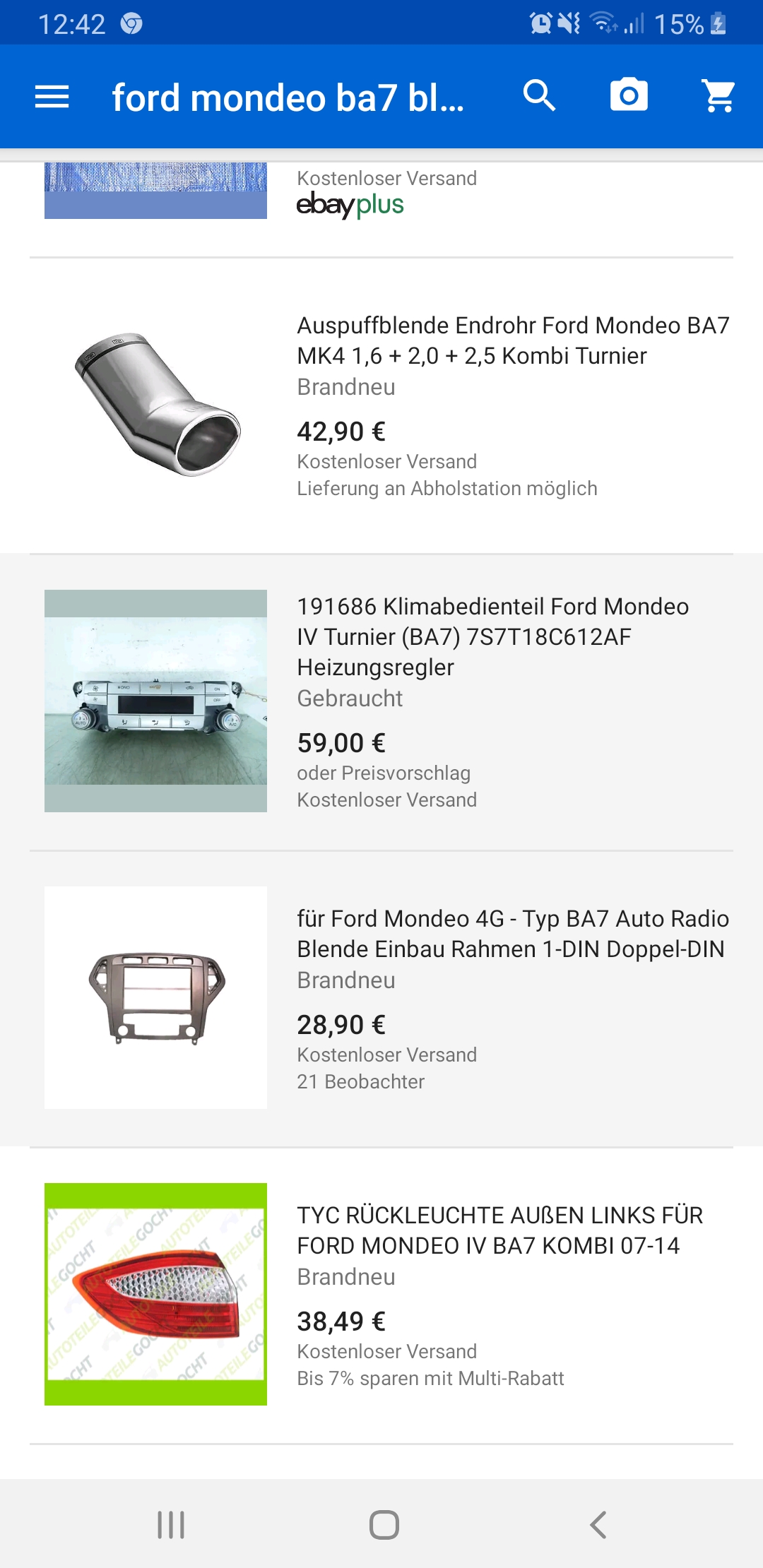Open the TYC Rückleuchte listing
The width and height of the screenshot is (763, 1568).
pos(500,1230)
